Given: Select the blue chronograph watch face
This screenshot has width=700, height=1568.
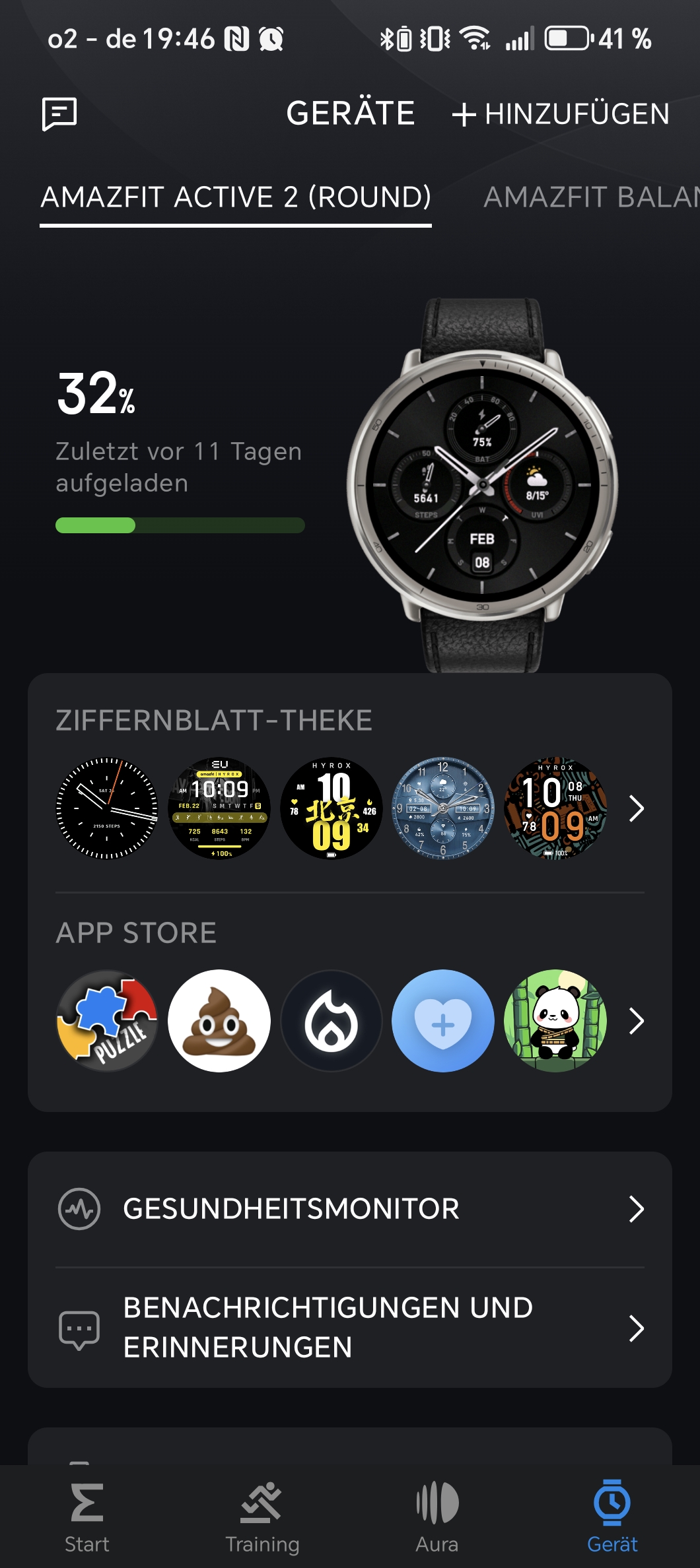Looking at the screenshot, I should (x=443, y=808).
